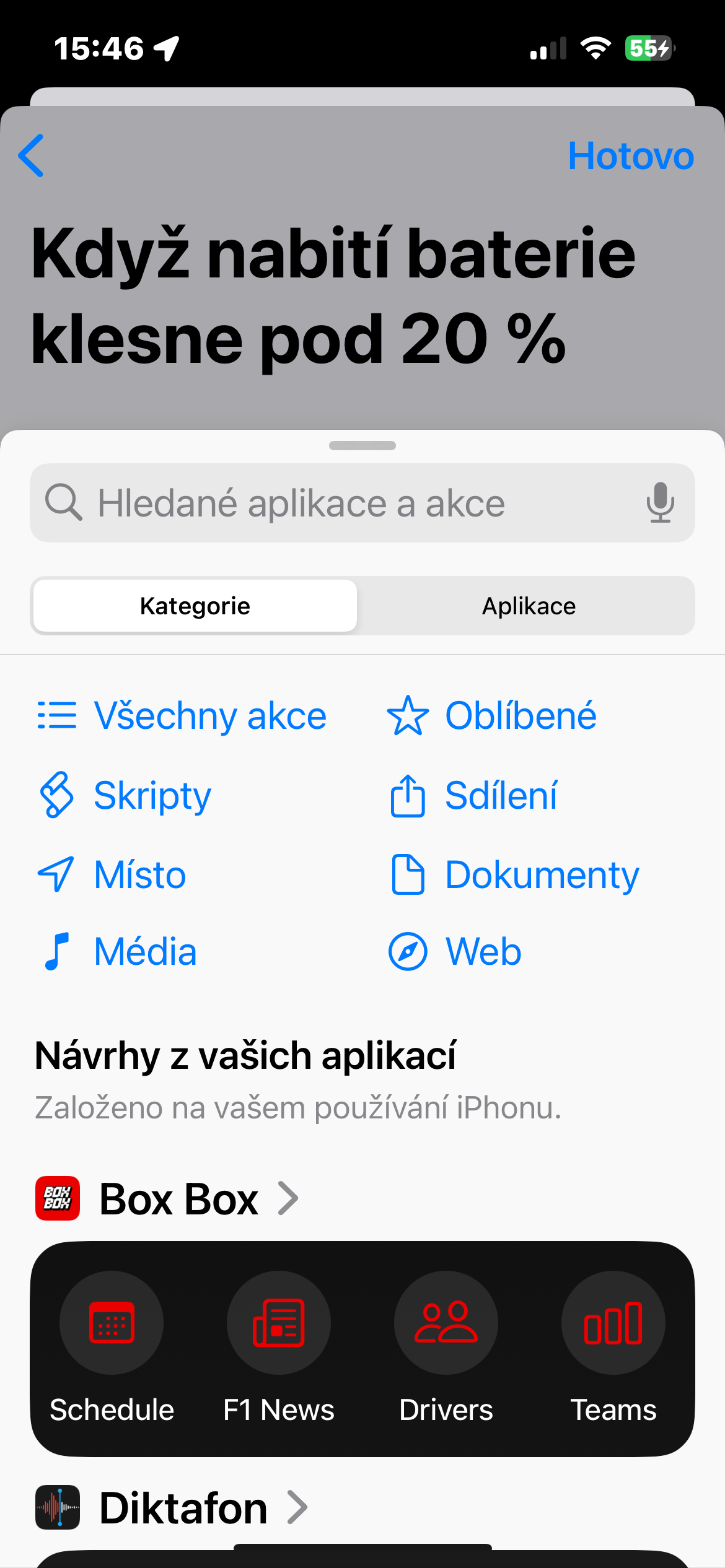
Task: Select the F1 News action
Action: 279,1348
